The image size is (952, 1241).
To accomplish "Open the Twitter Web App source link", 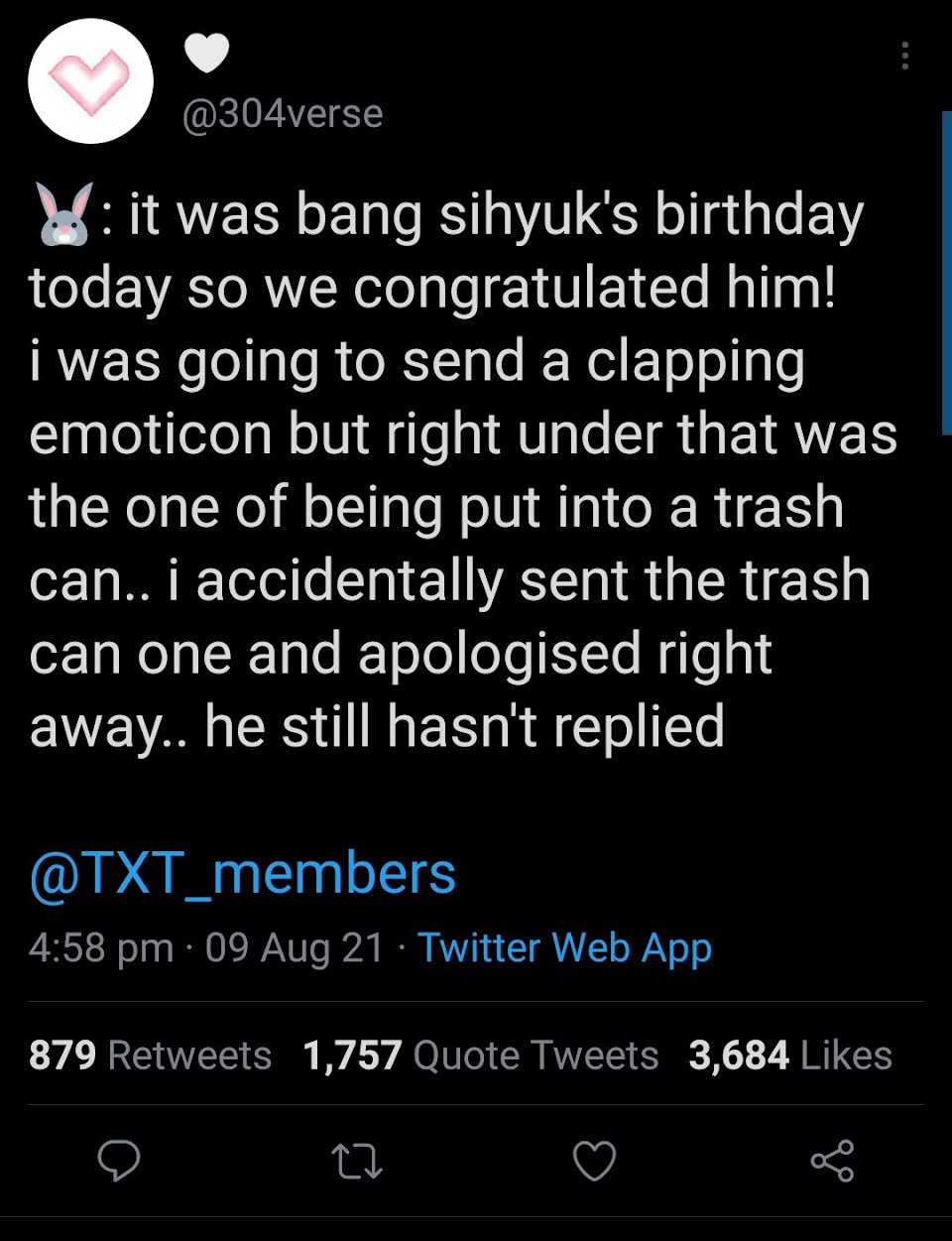I will click(564, 947).
